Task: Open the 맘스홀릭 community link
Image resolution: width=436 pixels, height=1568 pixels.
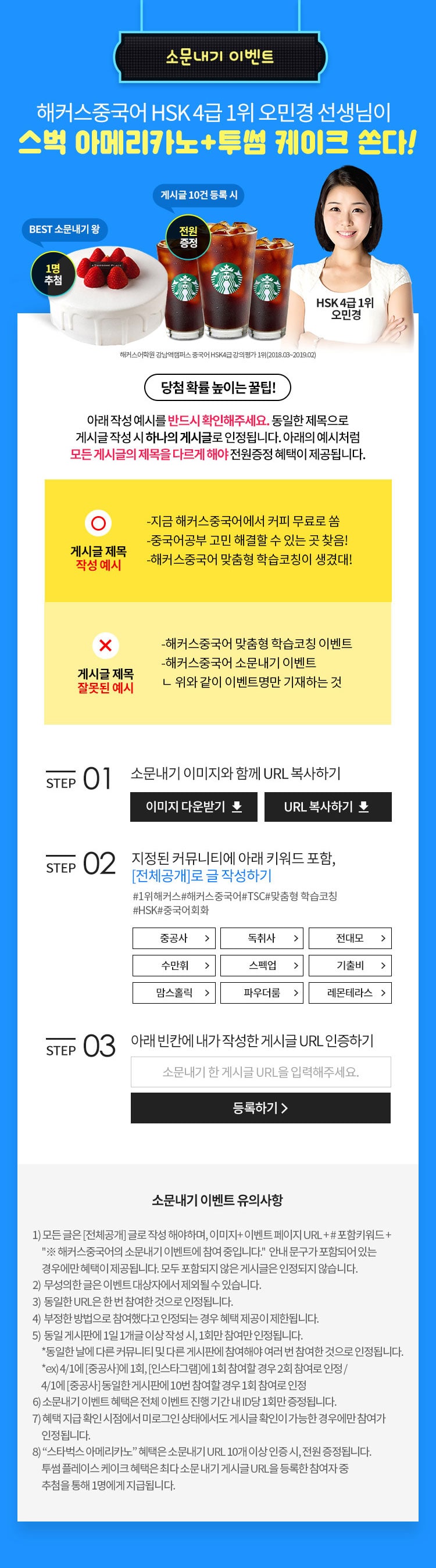Action: [174, 993]
